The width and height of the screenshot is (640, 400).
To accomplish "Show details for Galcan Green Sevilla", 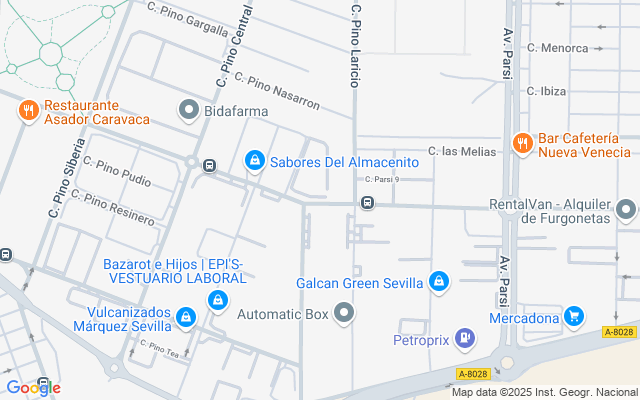I will tap(438, 283).
